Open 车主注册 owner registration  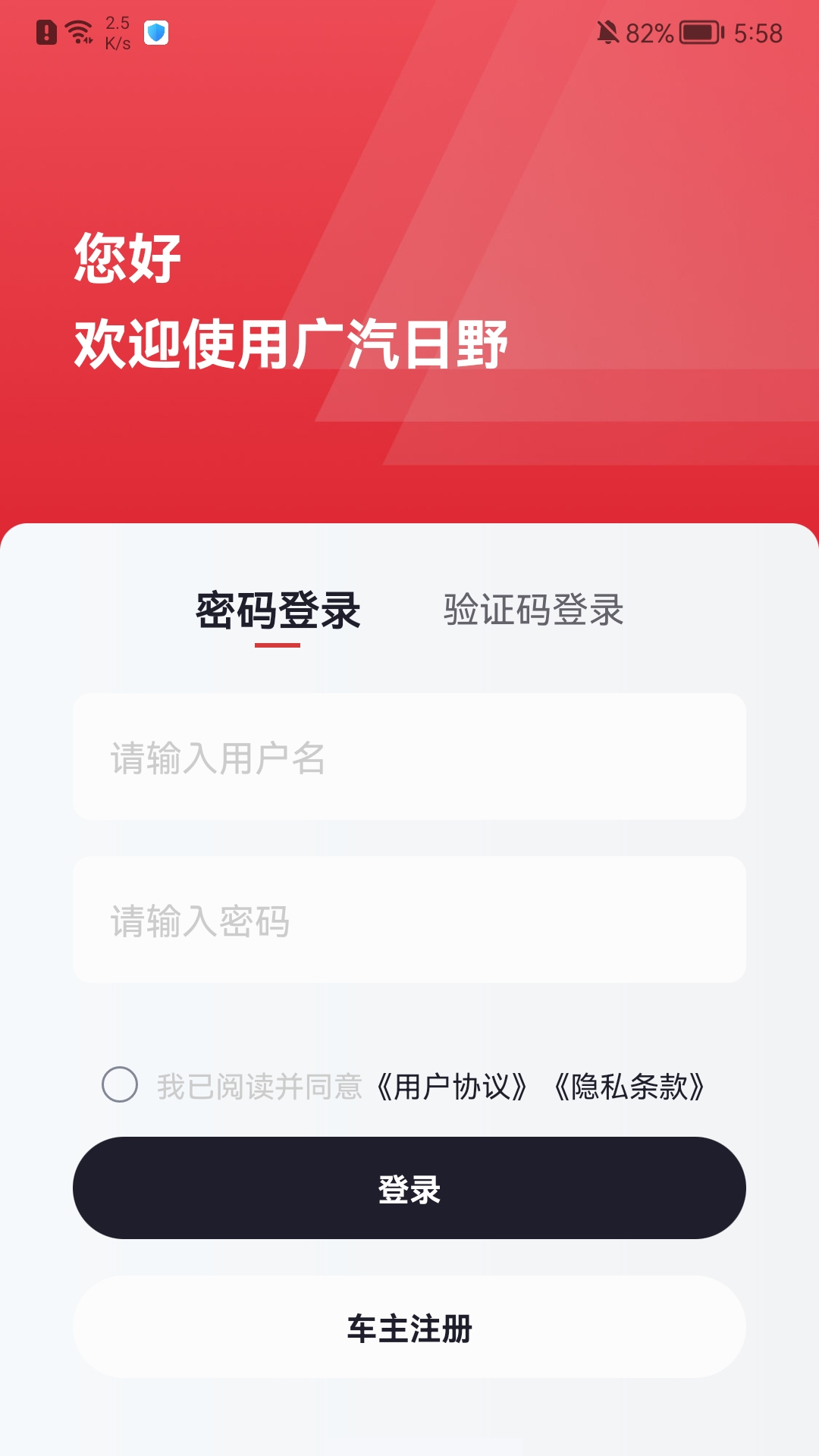409,1327
